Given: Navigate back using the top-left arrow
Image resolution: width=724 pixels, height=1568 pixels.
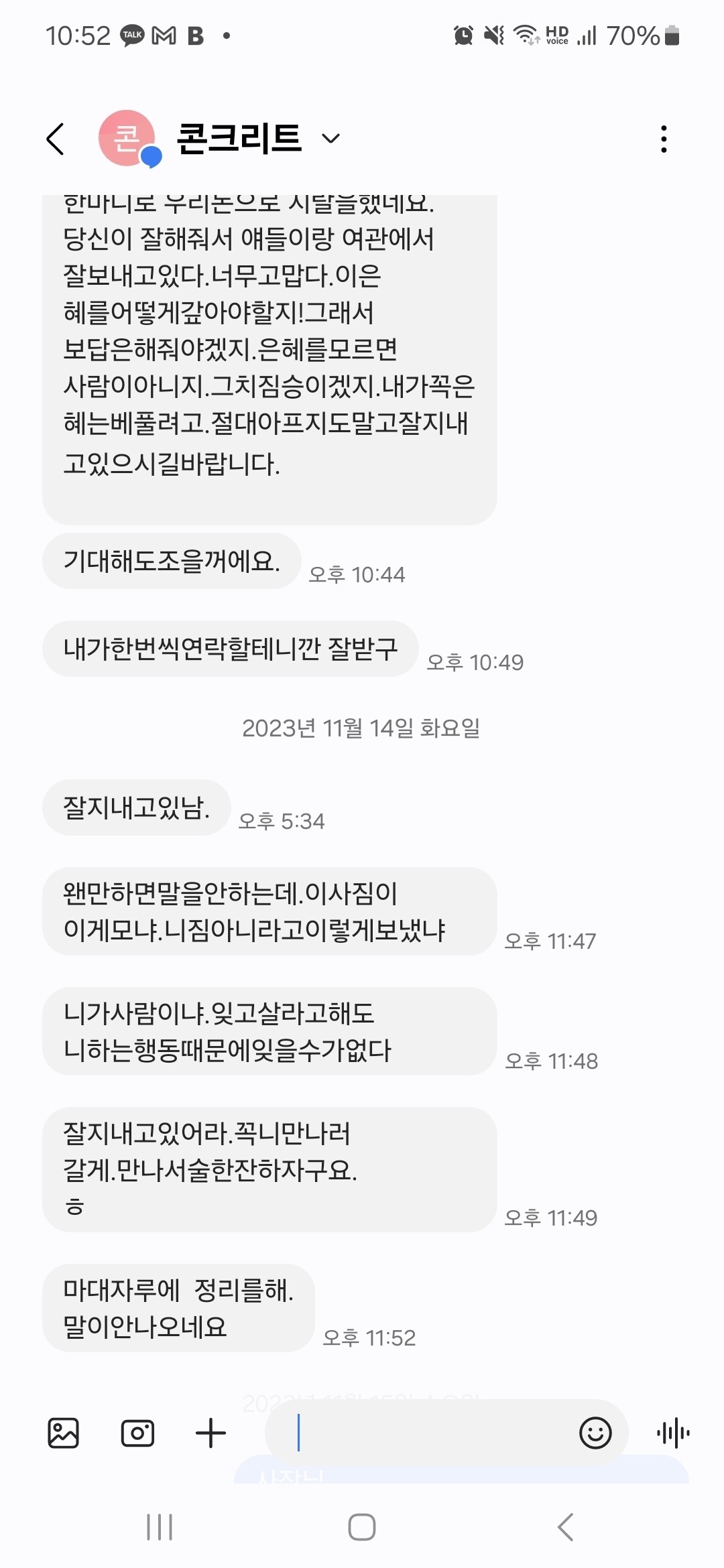Looking at the screenshot, I should [x=56, y=138].
